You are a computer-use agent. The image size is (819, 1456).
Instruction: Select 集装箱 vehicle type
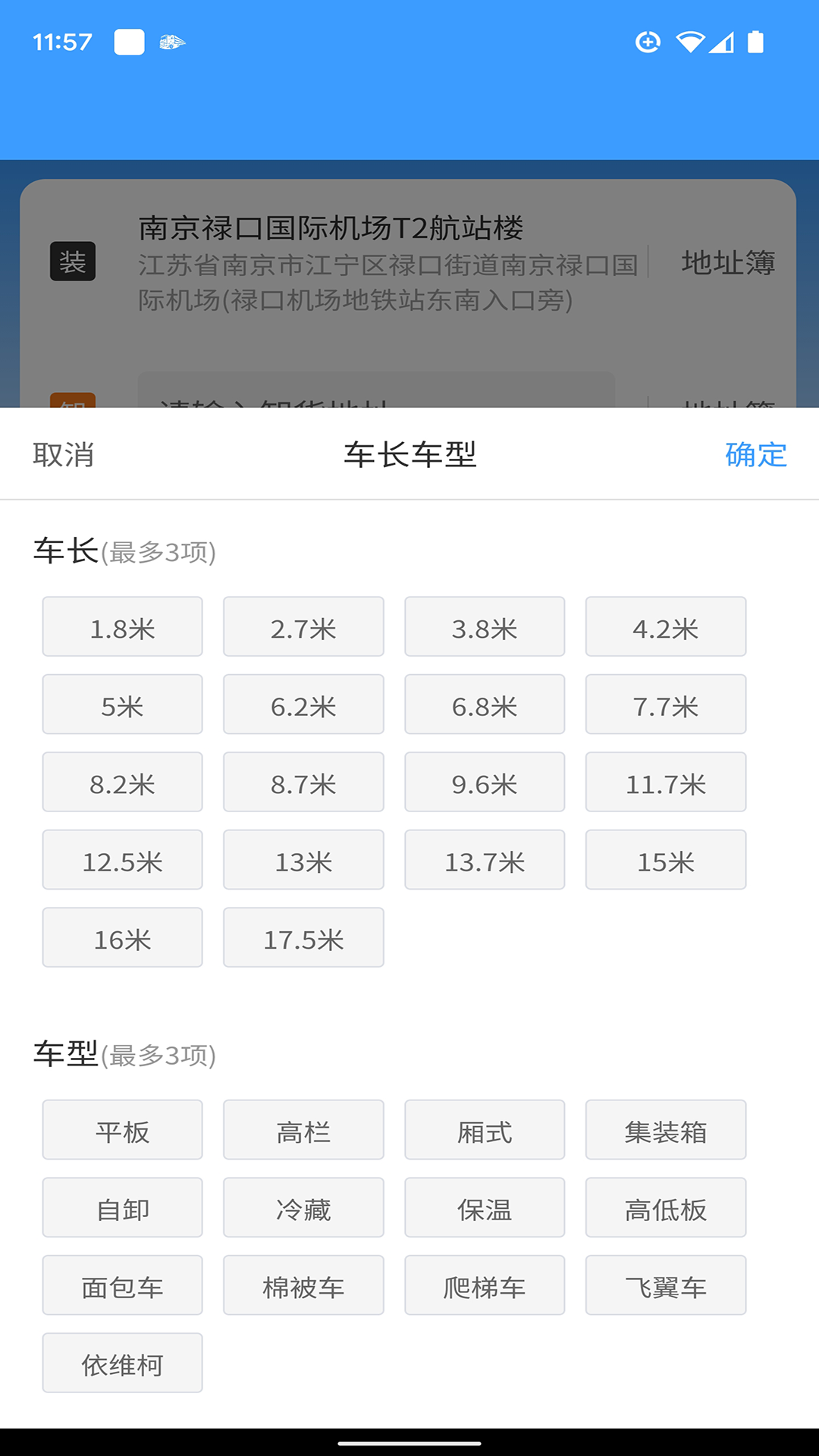click(x=665, y=1131)
